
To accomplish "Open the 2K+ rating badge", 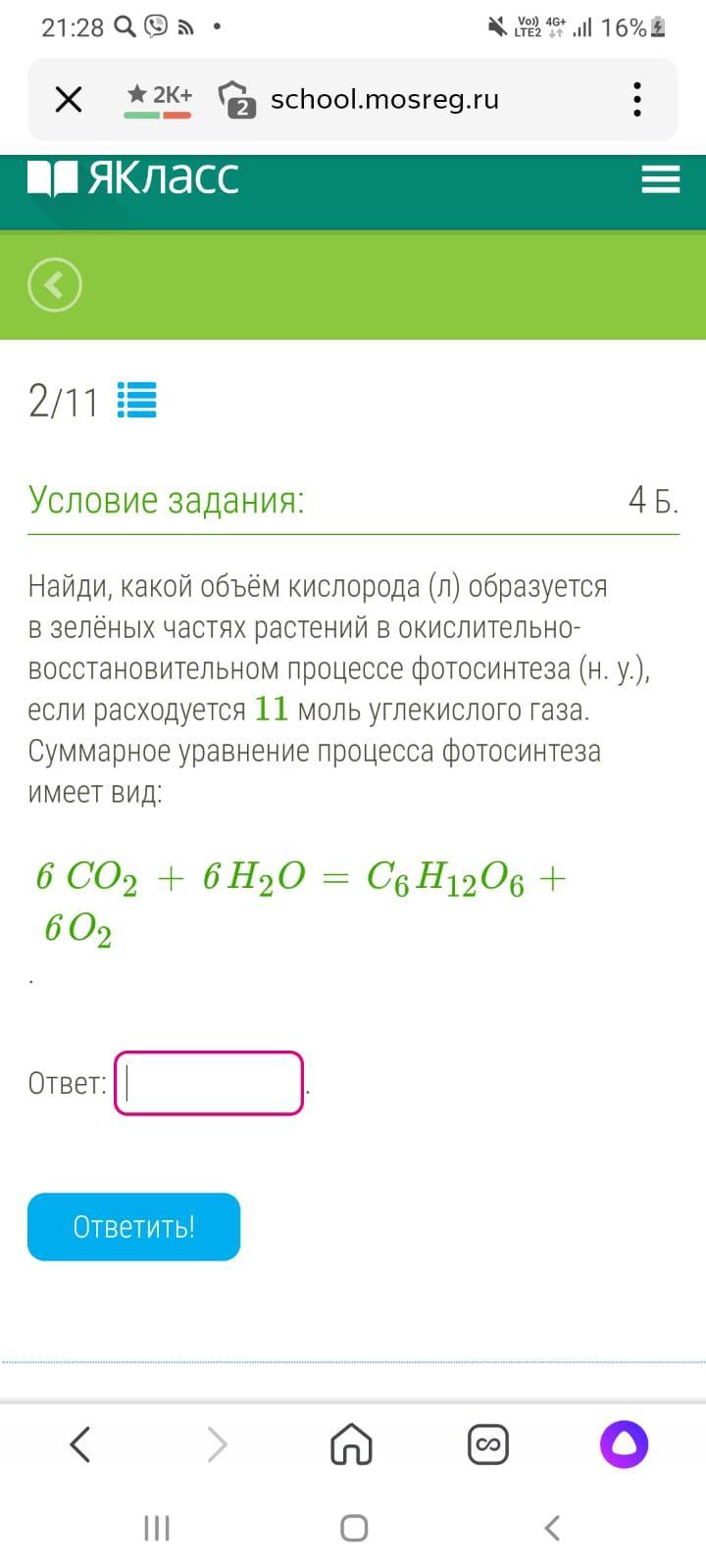I will point(158,99).
